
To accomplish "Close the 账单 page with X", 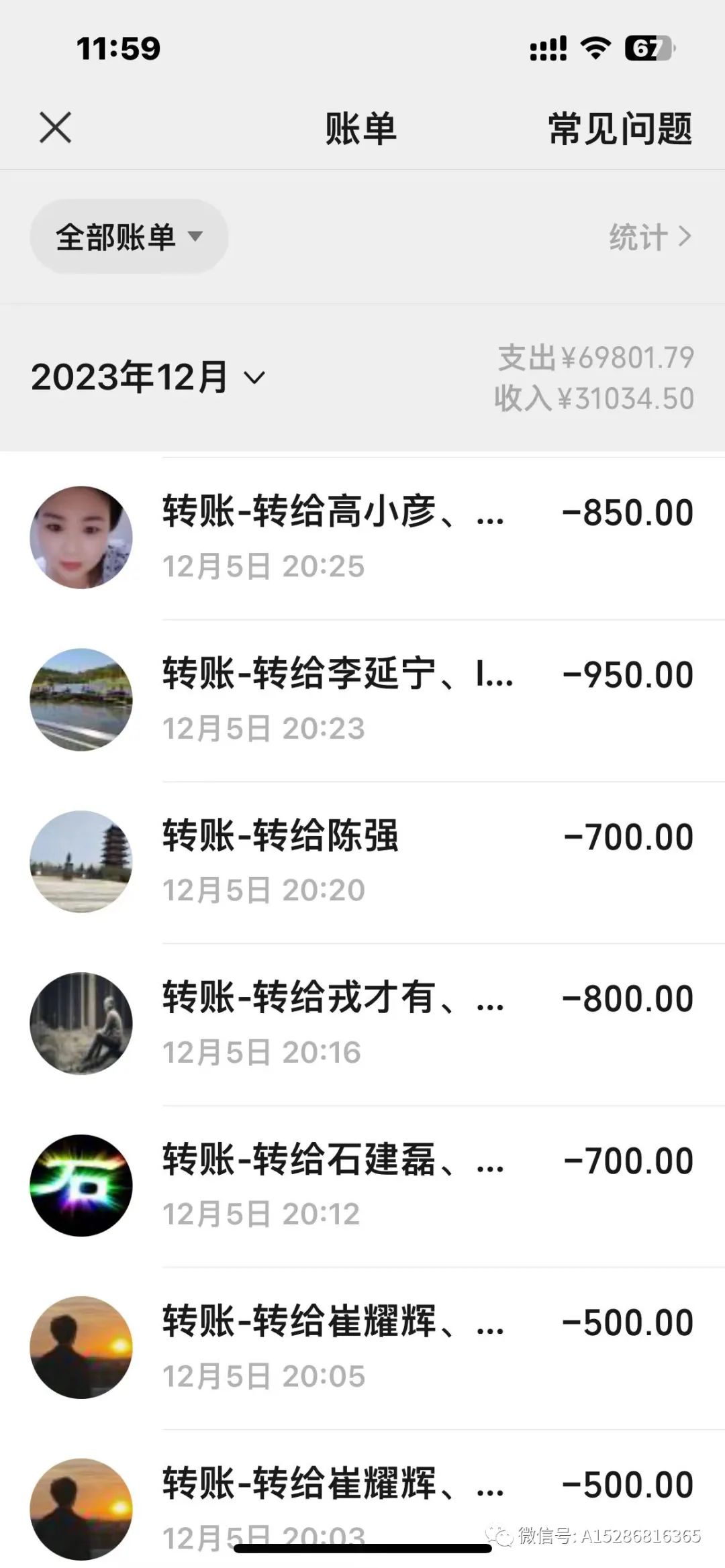I will pyautogui.click(x=55, y=127).
